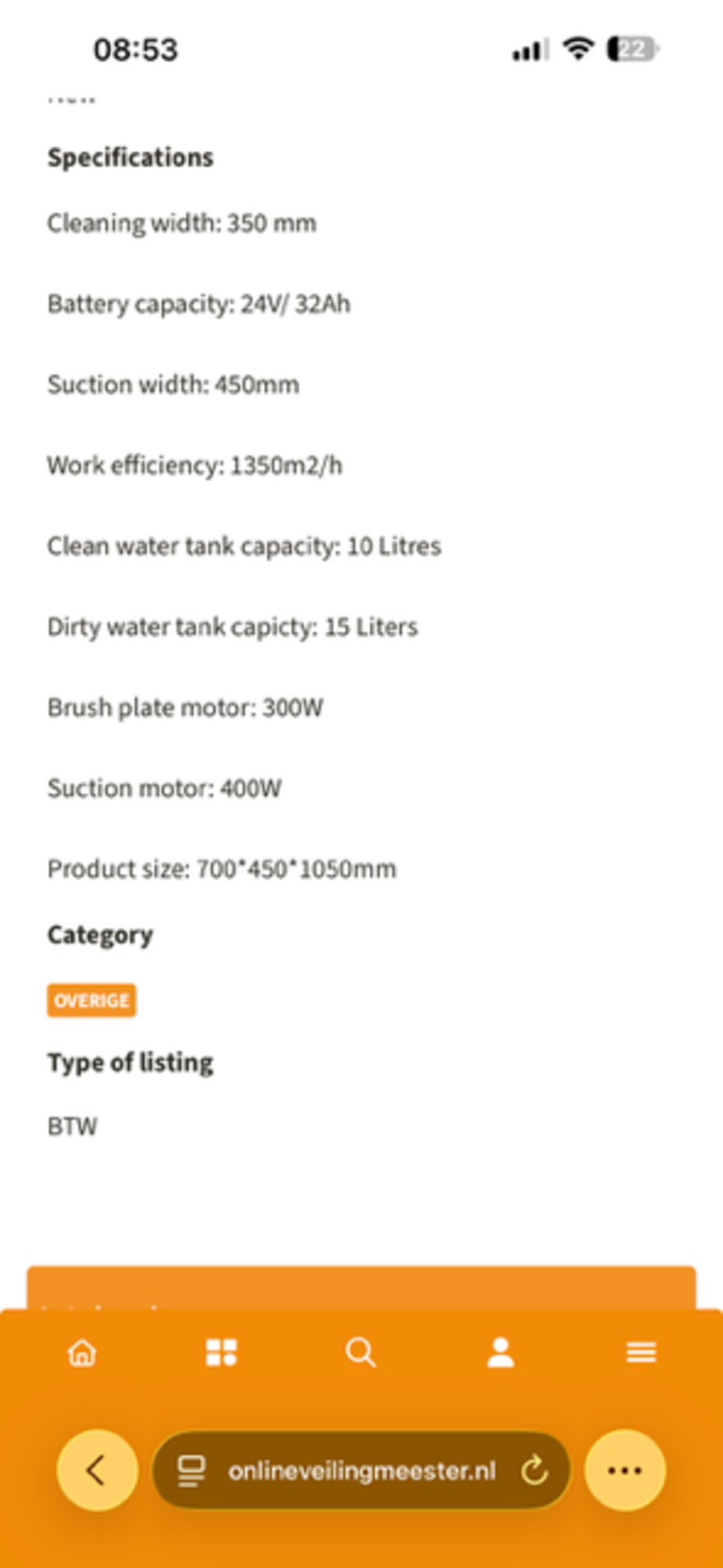The width and height of the screenshot is (723, 1568).
Task: Open the categories grid
Action: pos(221,1353)
